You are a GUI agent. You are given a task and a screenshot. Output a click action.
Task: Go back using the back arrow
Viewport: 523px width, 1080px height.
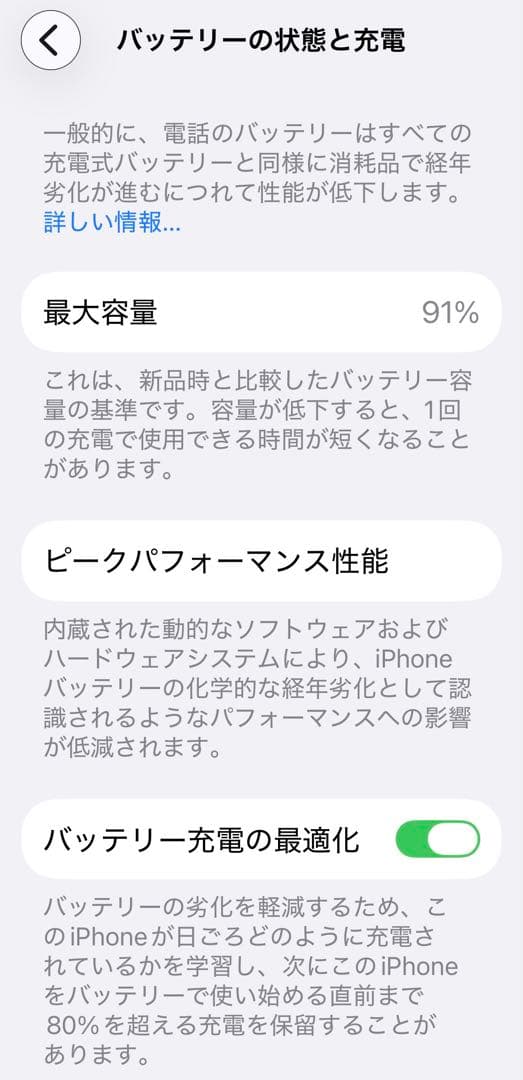pyautogui.click(x=51, y=41)
